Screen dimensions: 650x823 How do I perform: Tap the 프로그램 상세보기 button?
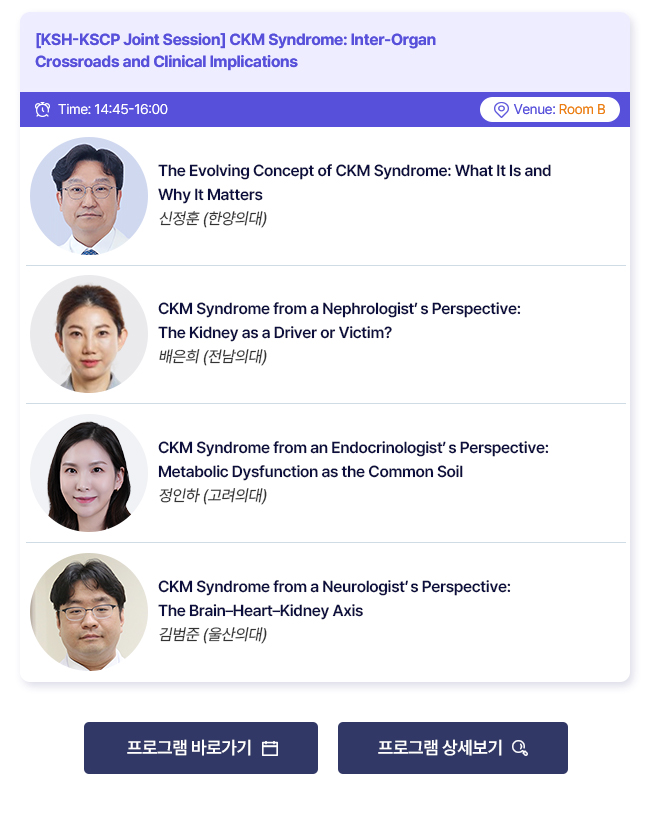(x=452, y=748)
